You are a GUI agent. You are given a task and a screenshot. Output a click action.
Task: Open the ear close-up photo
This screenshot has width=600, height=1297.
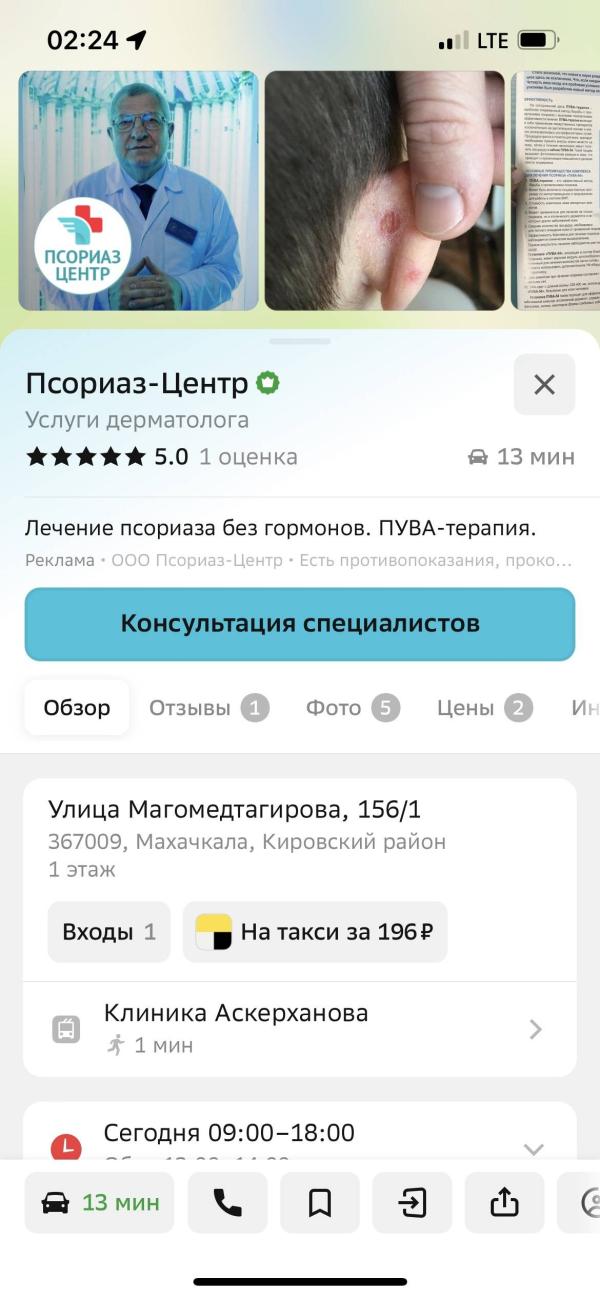(x=385, y=190)
